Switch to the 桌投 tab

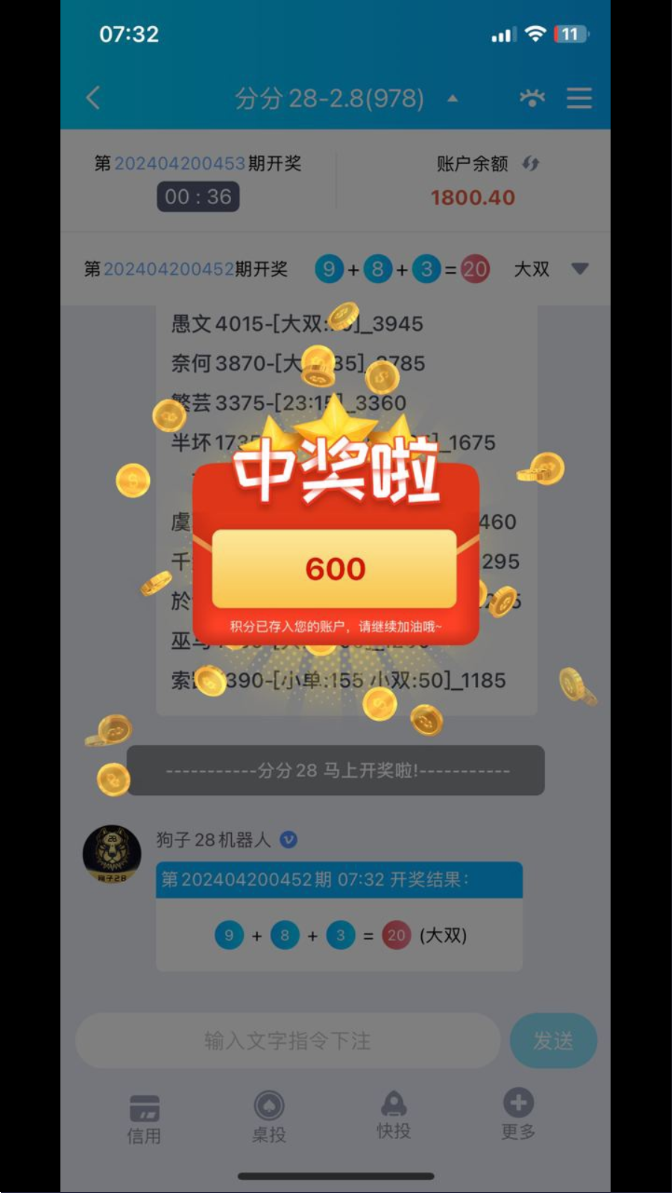click(x=269, y=1118)
